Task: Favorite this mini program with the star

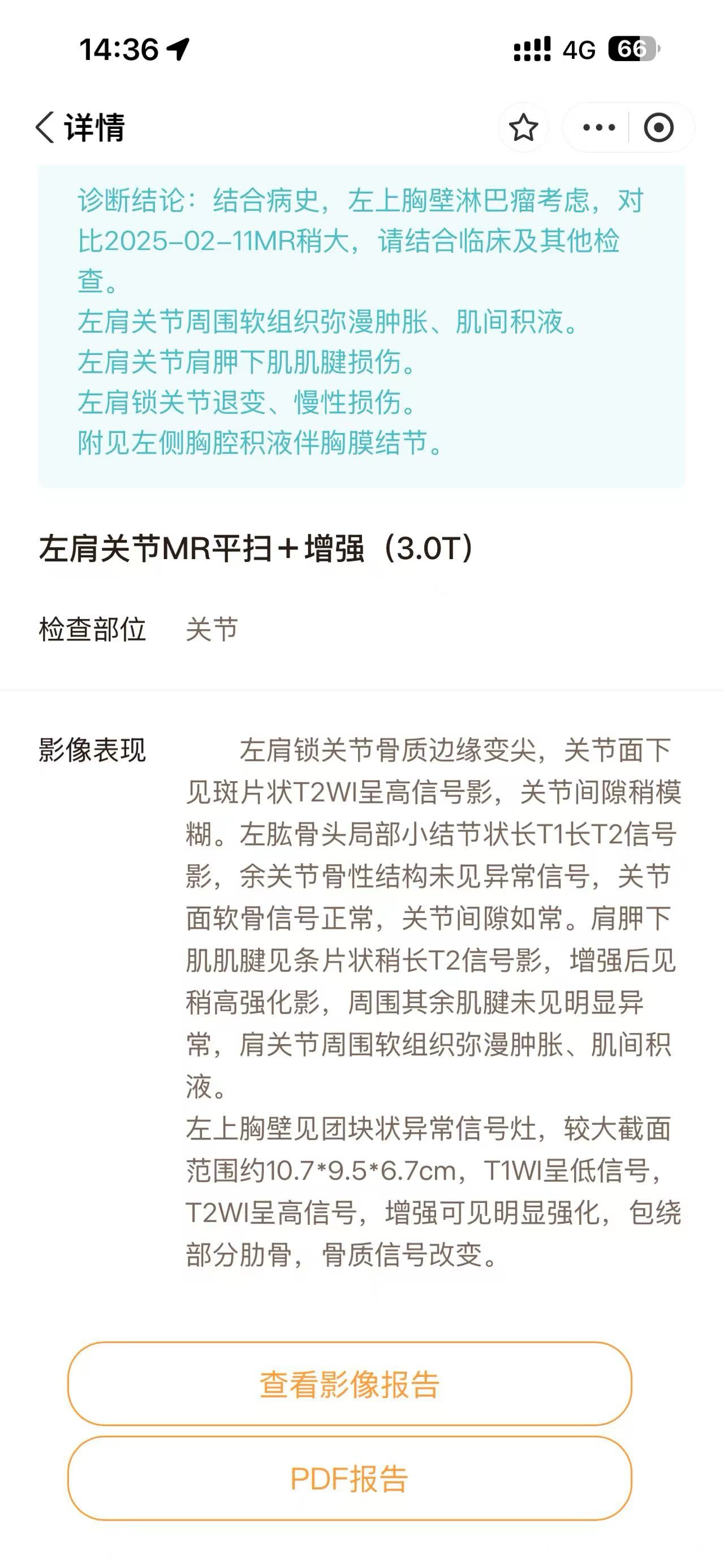Action: (x=523, y=128)
